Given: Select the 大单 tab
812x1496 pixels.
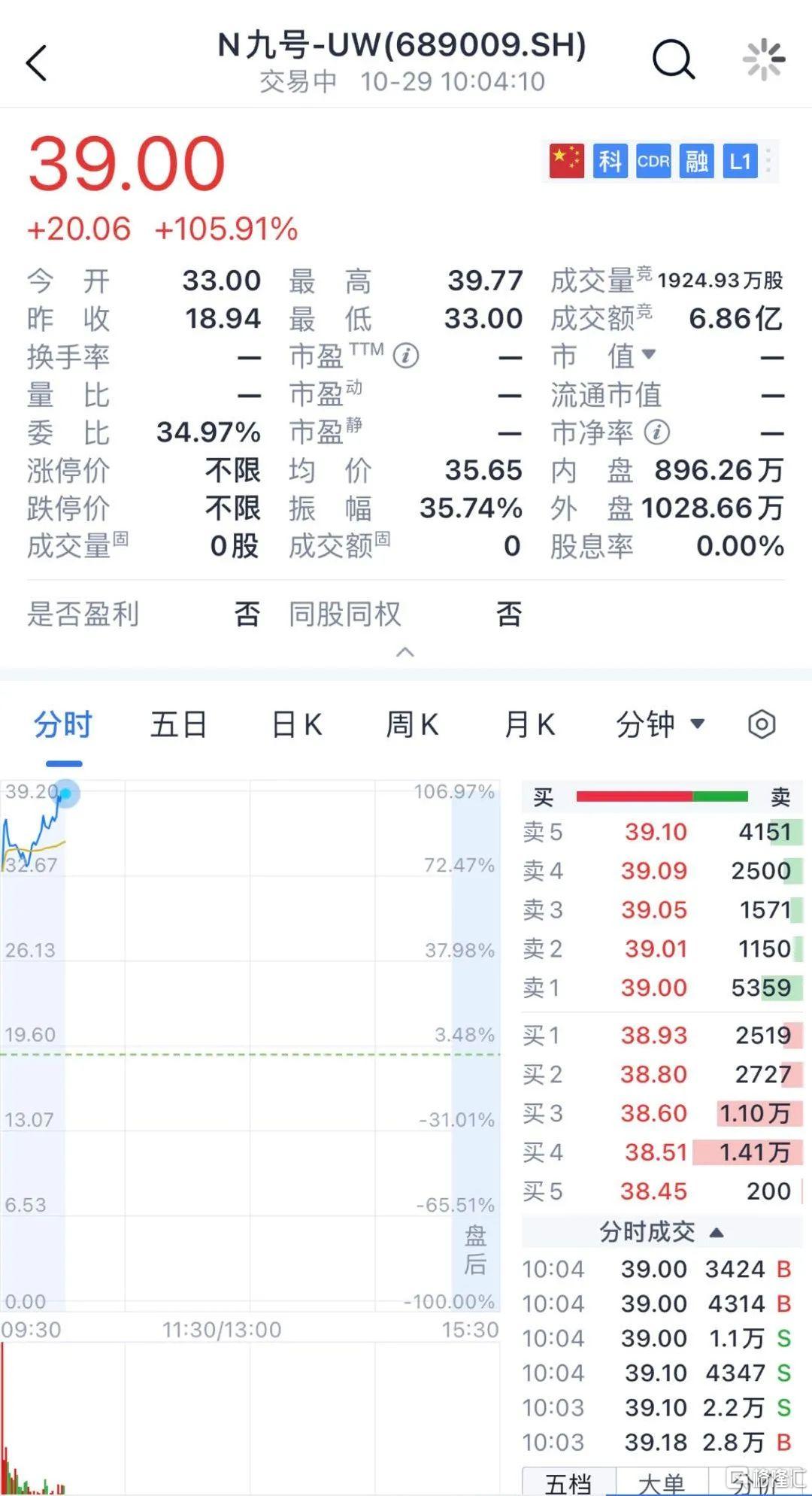Looking at the screenshot, I should click(662, 1482).
